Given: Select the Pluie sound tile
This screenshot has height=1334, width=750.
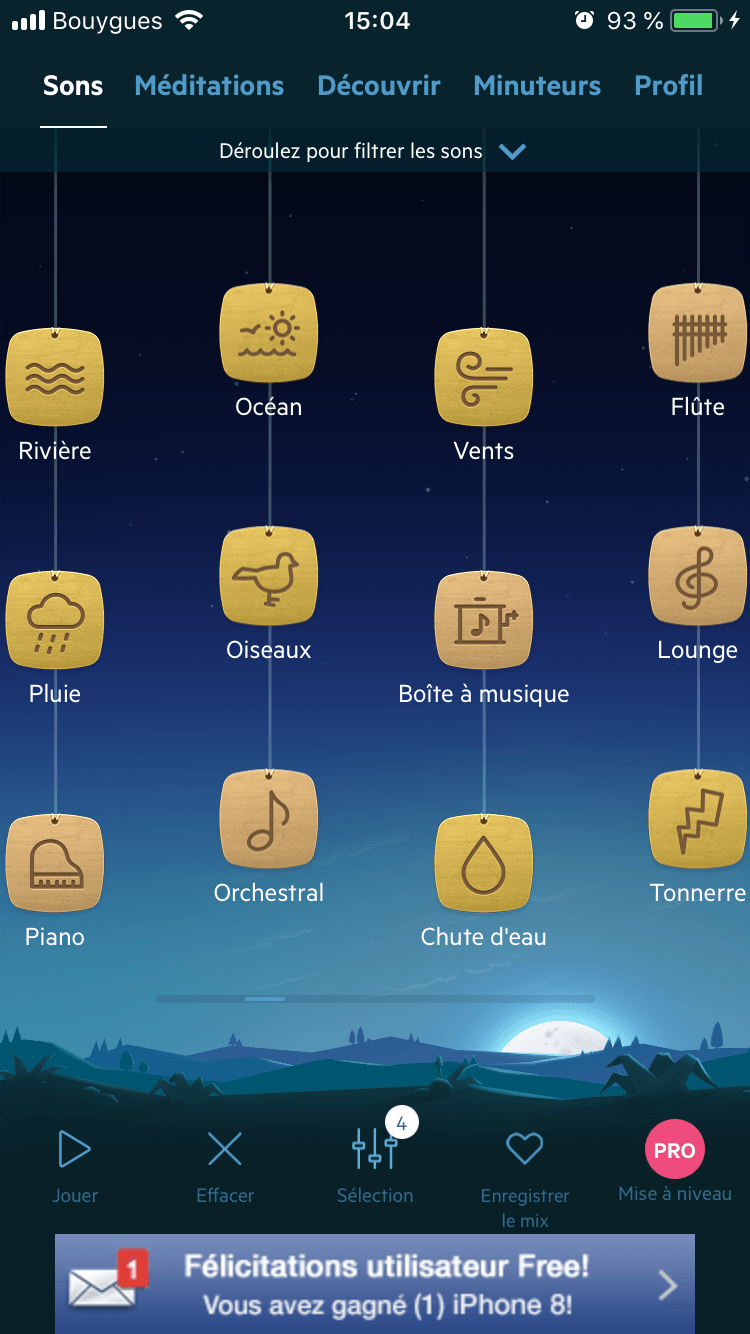Looking at the screenshot, I should click(55, 620).
